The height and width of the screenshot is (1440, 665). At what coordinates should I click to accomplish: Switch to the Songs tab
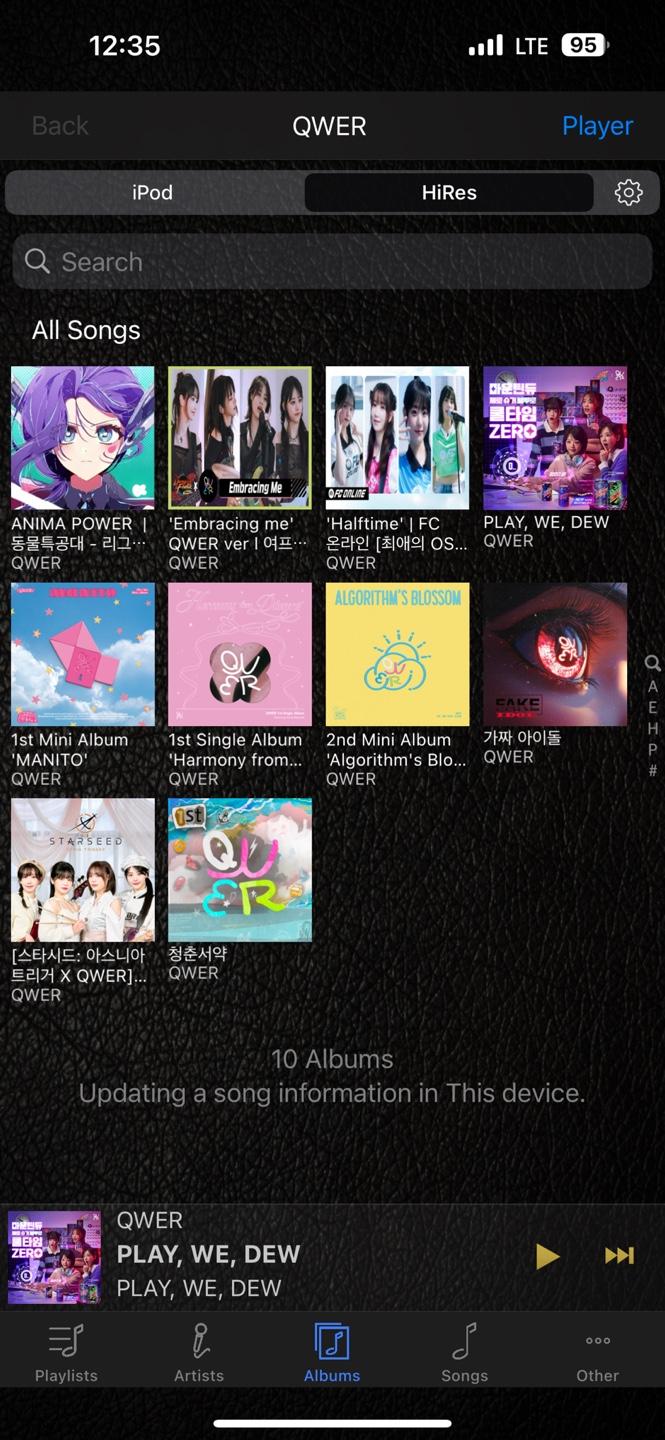[465, 1353]
